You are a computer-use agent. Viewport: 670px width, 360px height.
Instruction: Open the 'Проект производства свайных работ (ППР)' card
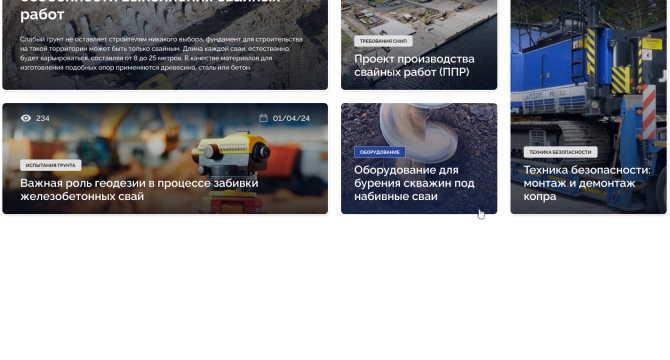pyautogui.click(x=419, y=44)
